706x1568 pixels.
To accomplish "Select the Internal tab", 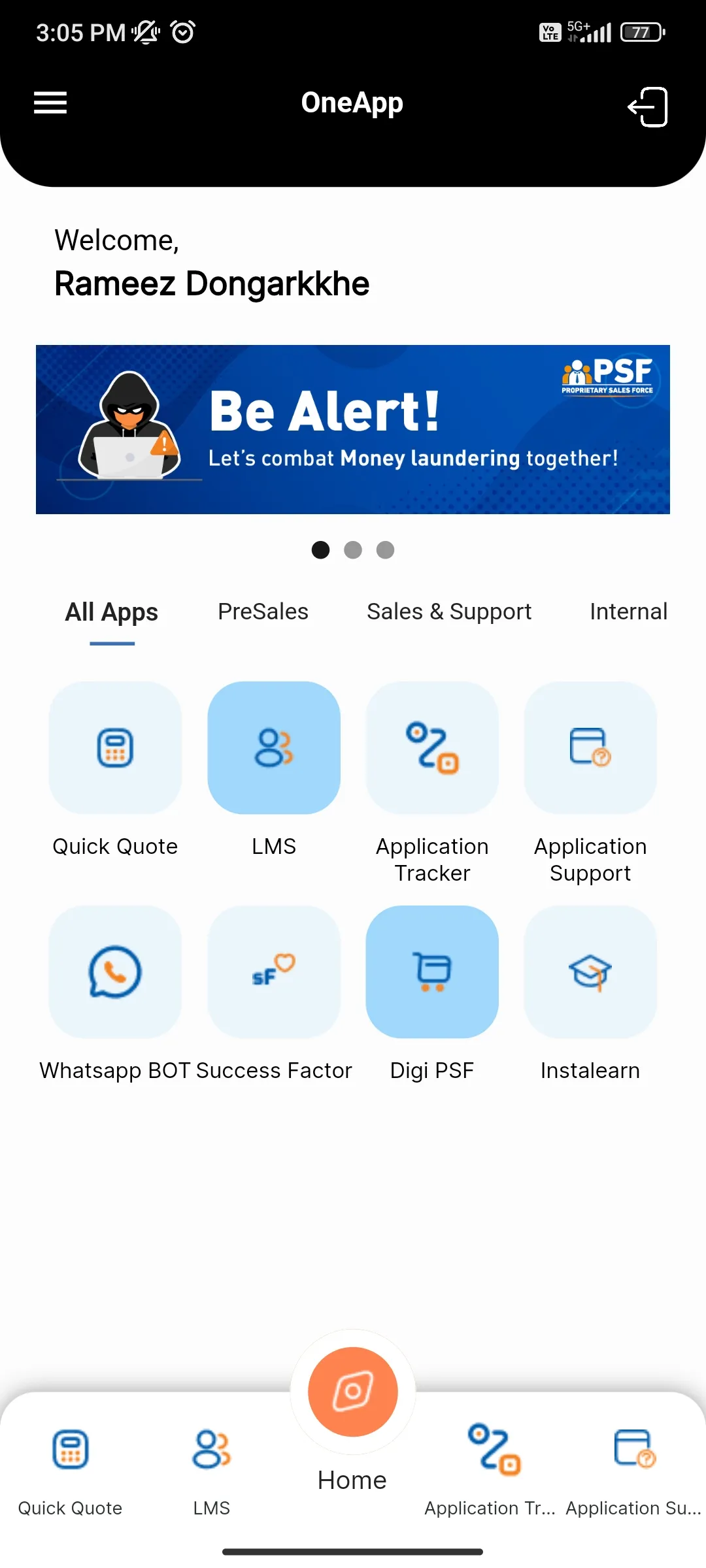I will click(628, 612).
